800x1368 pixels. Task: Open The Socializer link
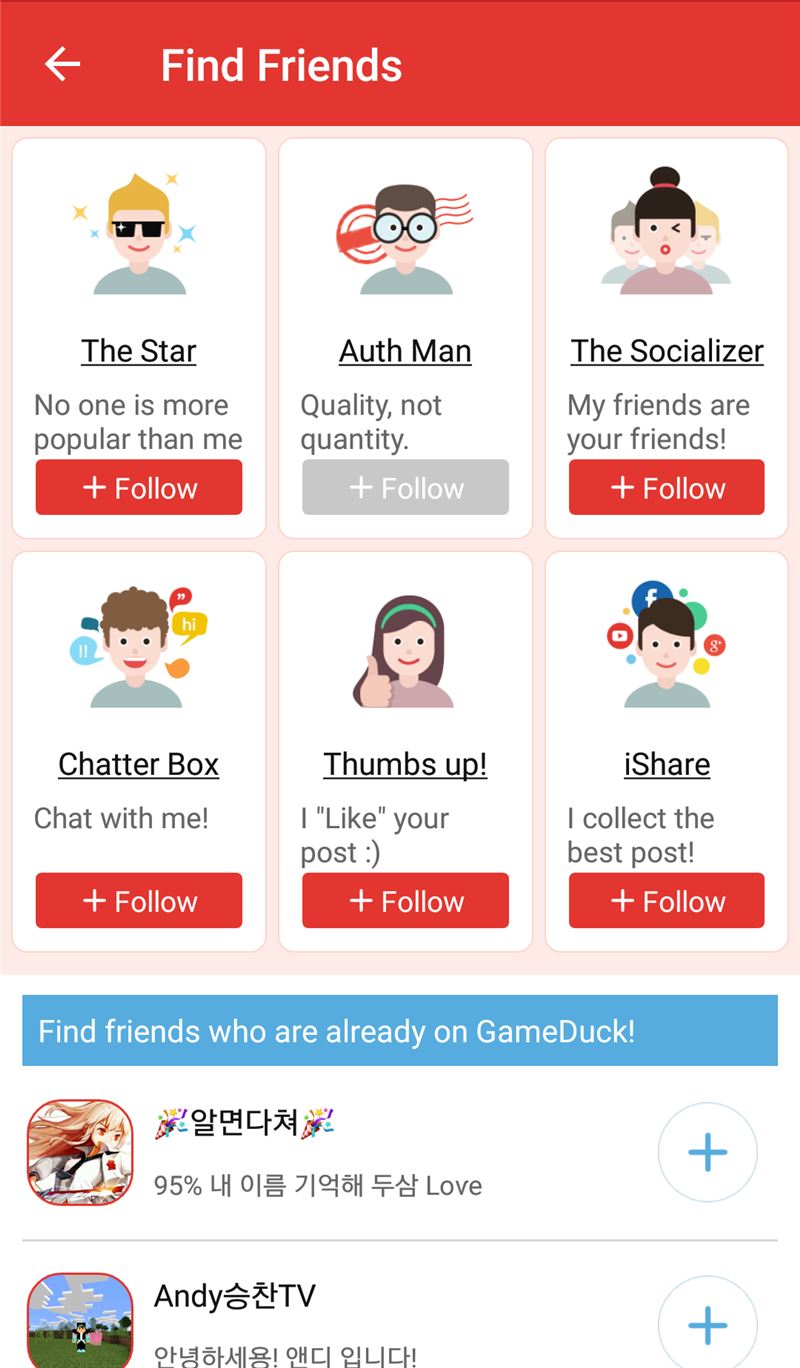coord(667,351)
